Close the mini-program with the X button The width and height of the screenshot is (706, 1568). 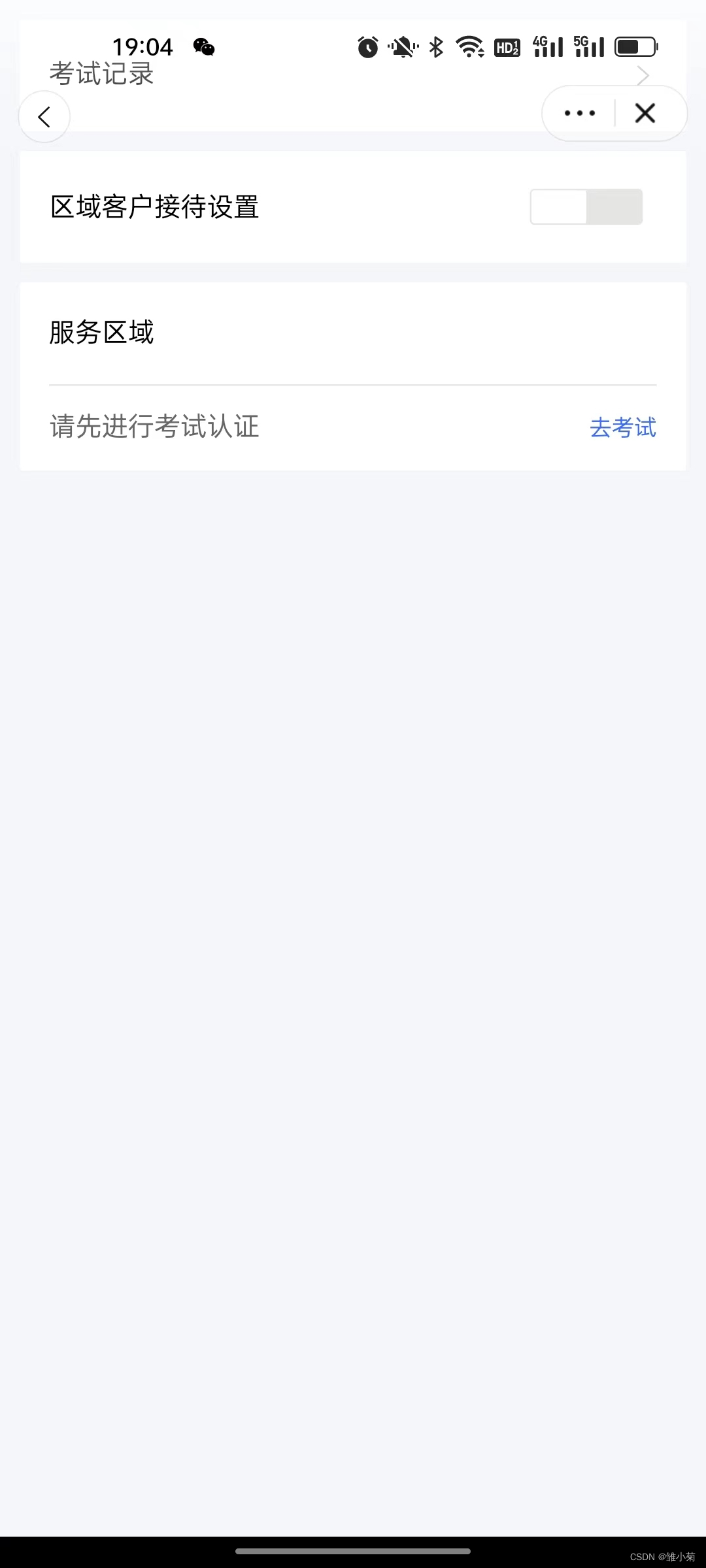[x=645, y=112]
